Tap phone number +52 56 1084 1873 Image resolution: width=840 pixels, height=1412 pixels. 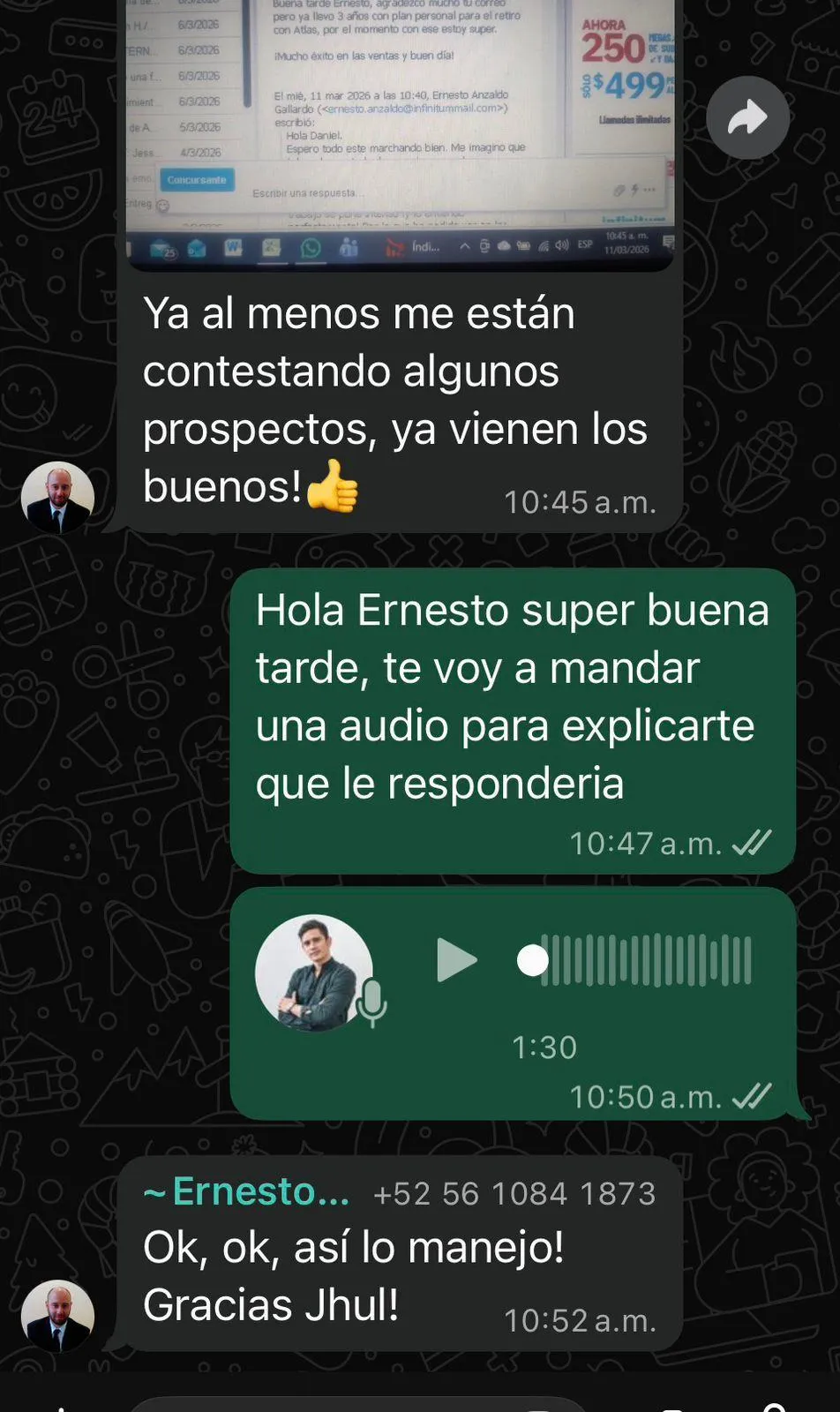(514, 1194)
